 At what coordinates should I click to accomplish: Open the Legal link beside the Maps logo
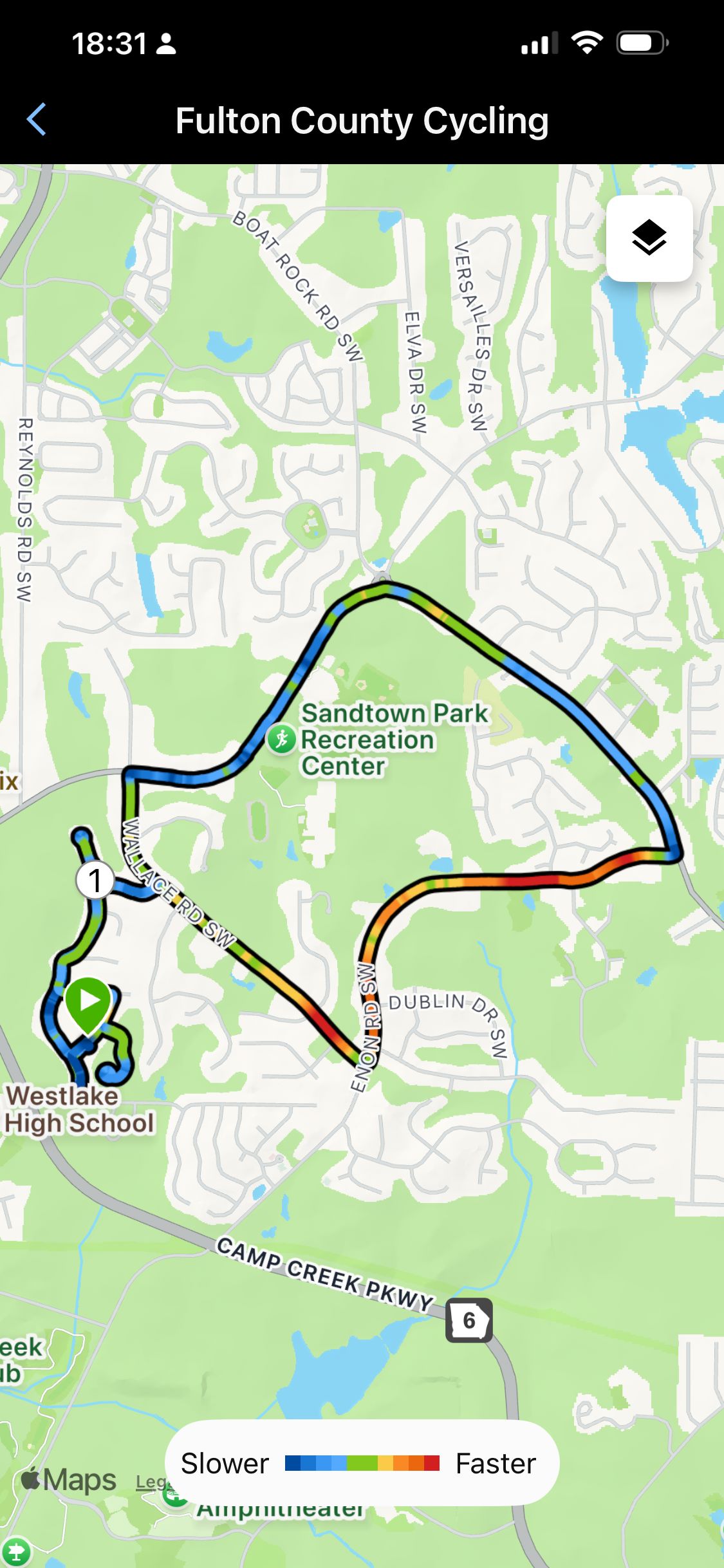pyautogui.click(x=150, y=1482)
